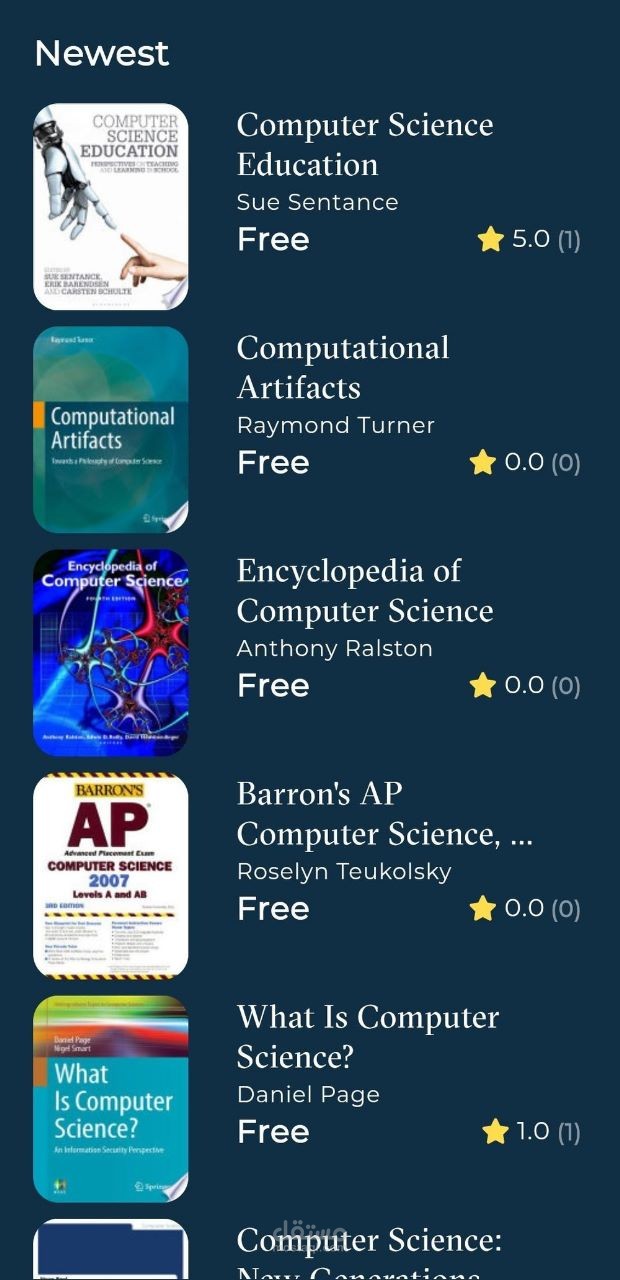Open Computational Artifacts by Raymond Turner

pos(342,368)
